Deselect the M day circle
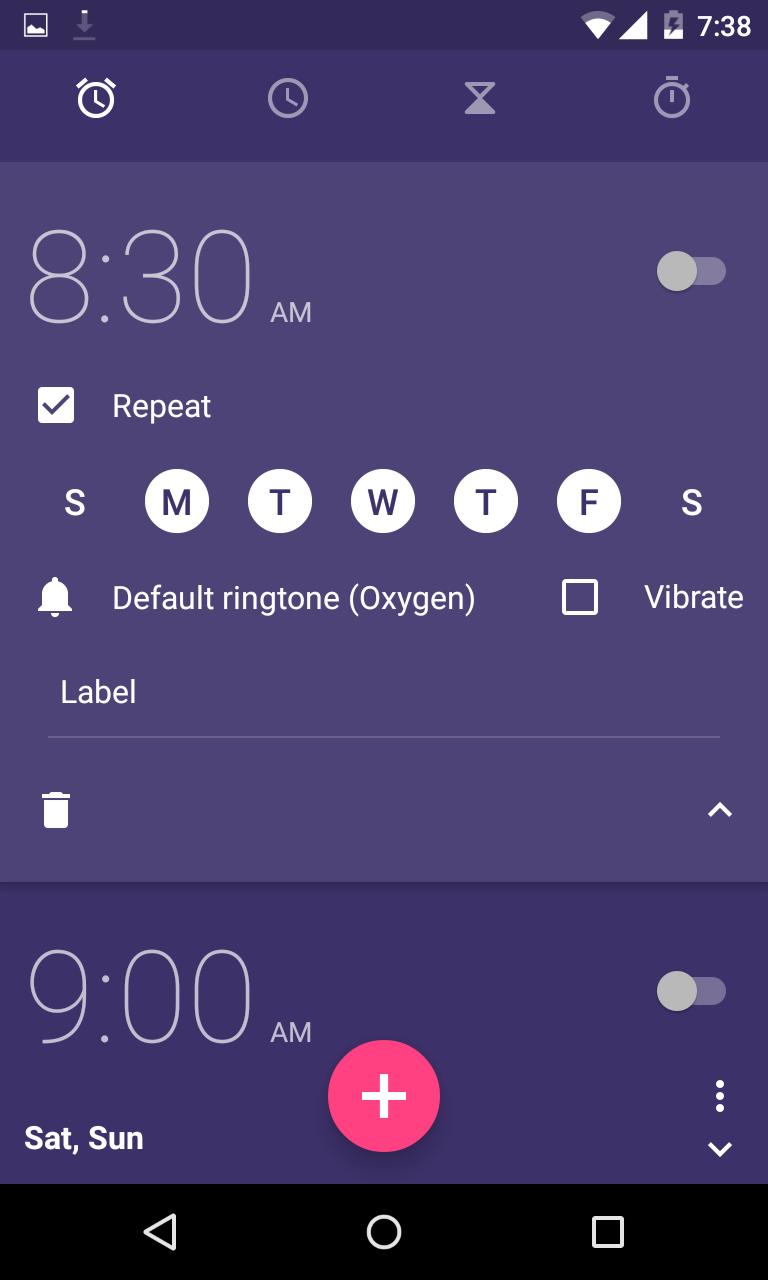768x1280 pixels. tap(177, 501)
